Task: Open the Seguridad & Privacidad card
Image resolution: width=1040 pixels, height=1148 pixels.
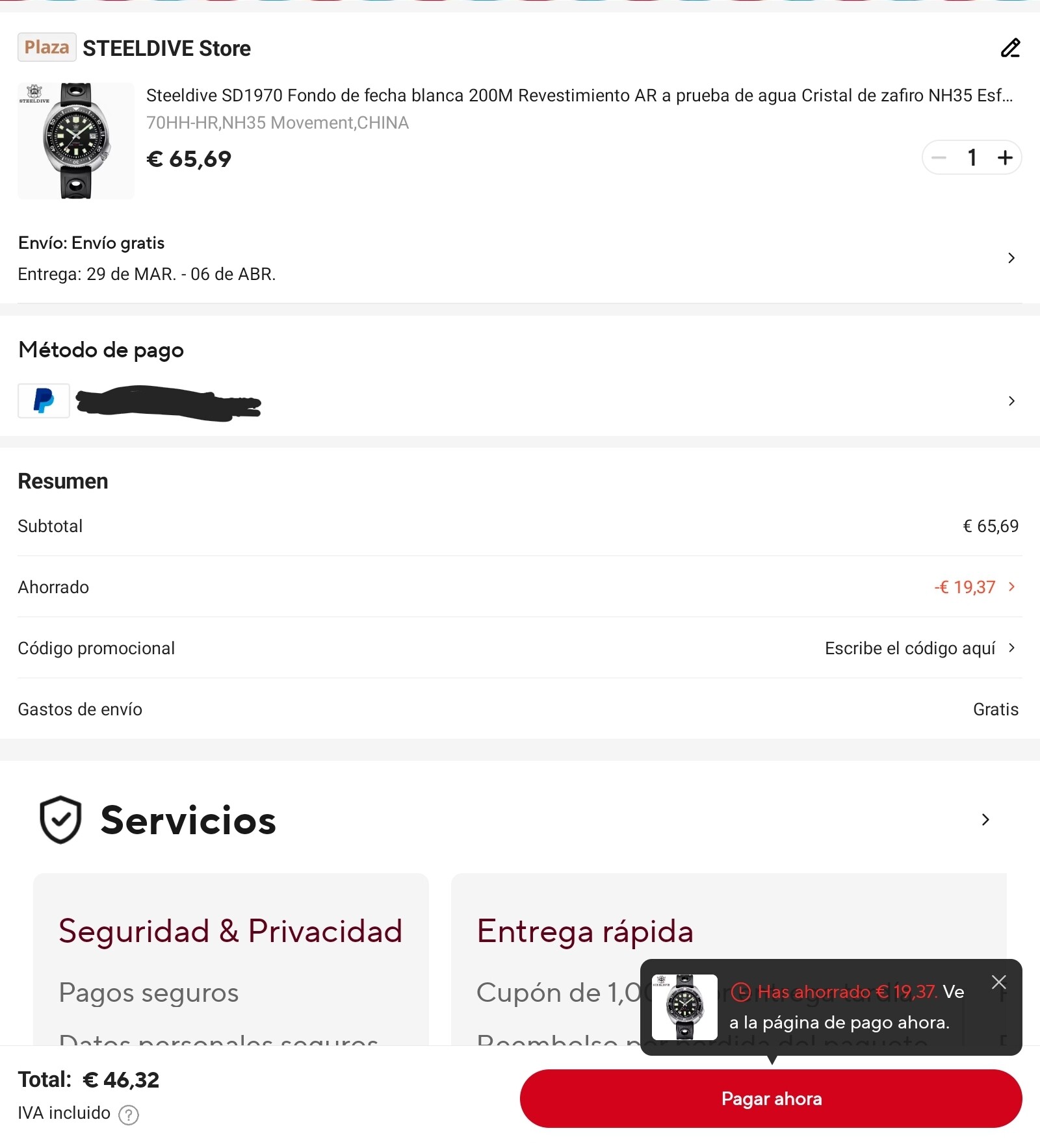Action: tap(231, 955)
